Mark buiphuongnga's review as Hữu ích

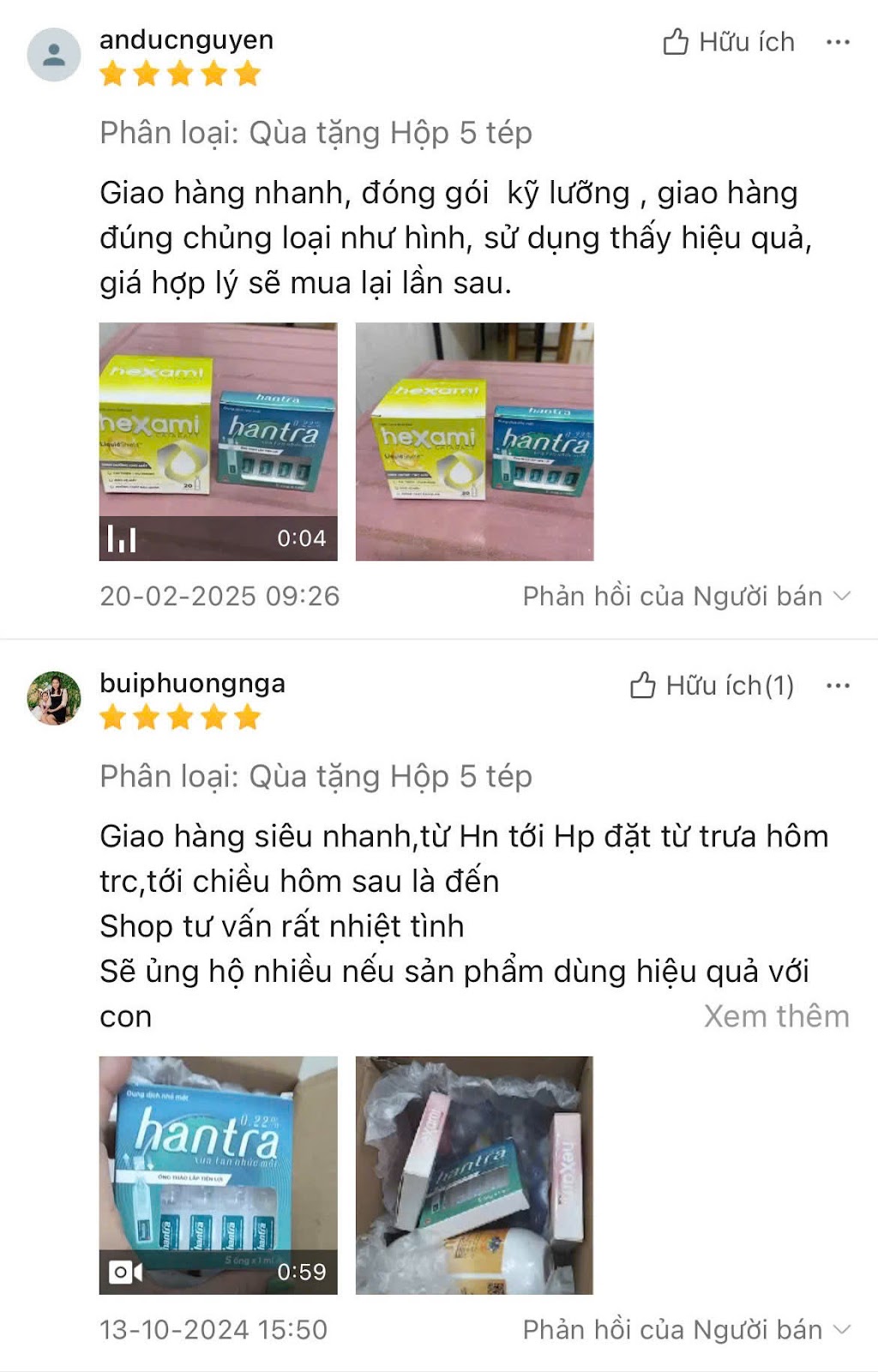(x=712, y=685)
